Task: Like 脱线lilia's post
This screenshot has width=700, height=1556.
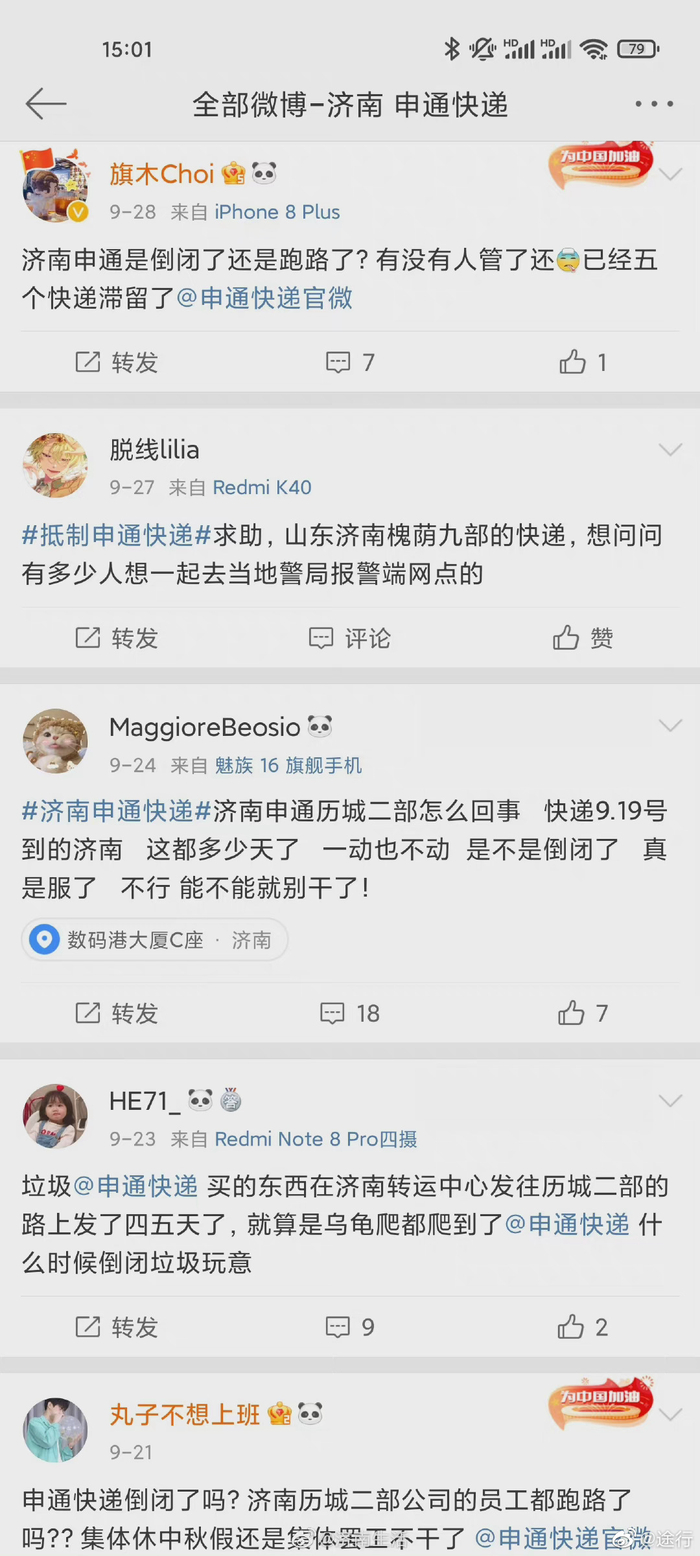Action: click(583, 638)
